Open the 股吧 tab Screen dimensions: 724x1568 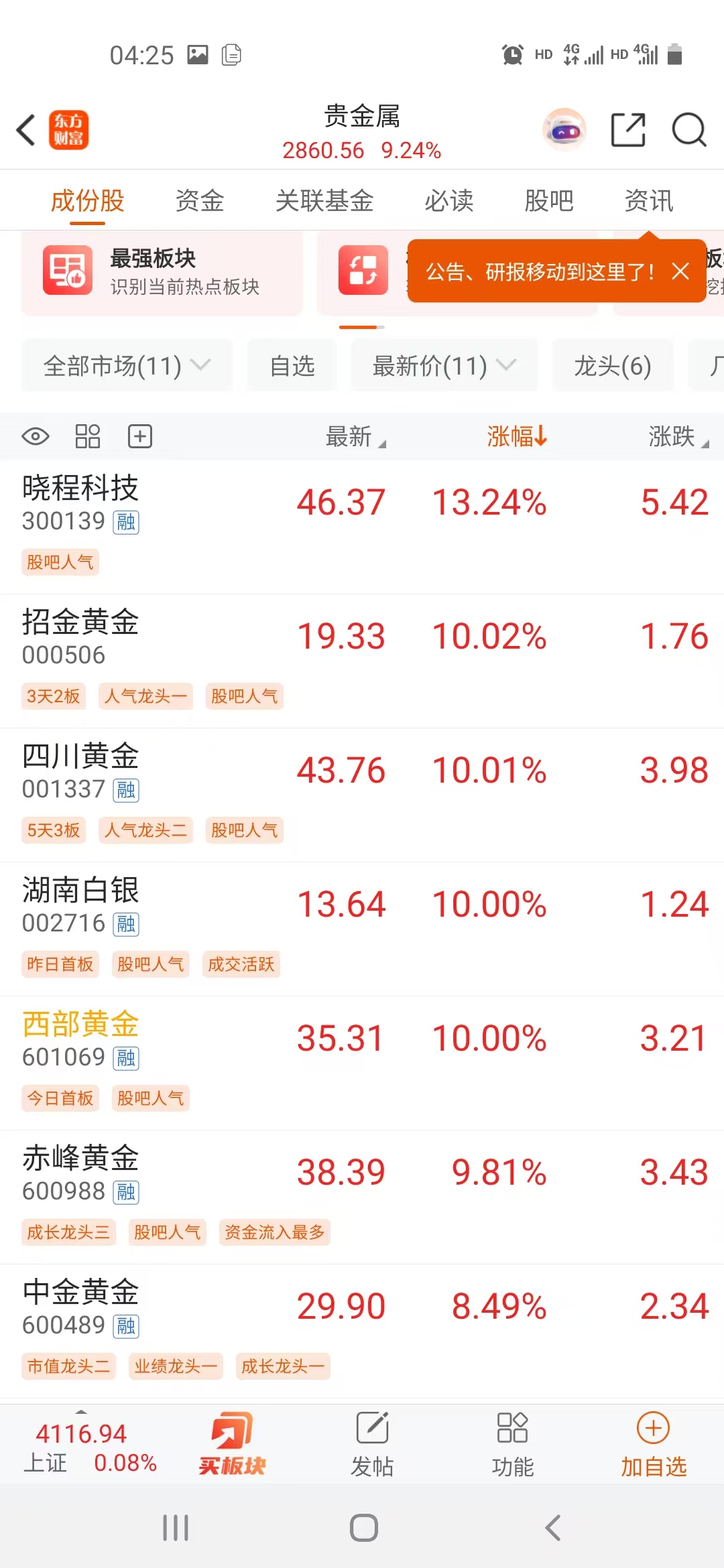click(548, 200)
